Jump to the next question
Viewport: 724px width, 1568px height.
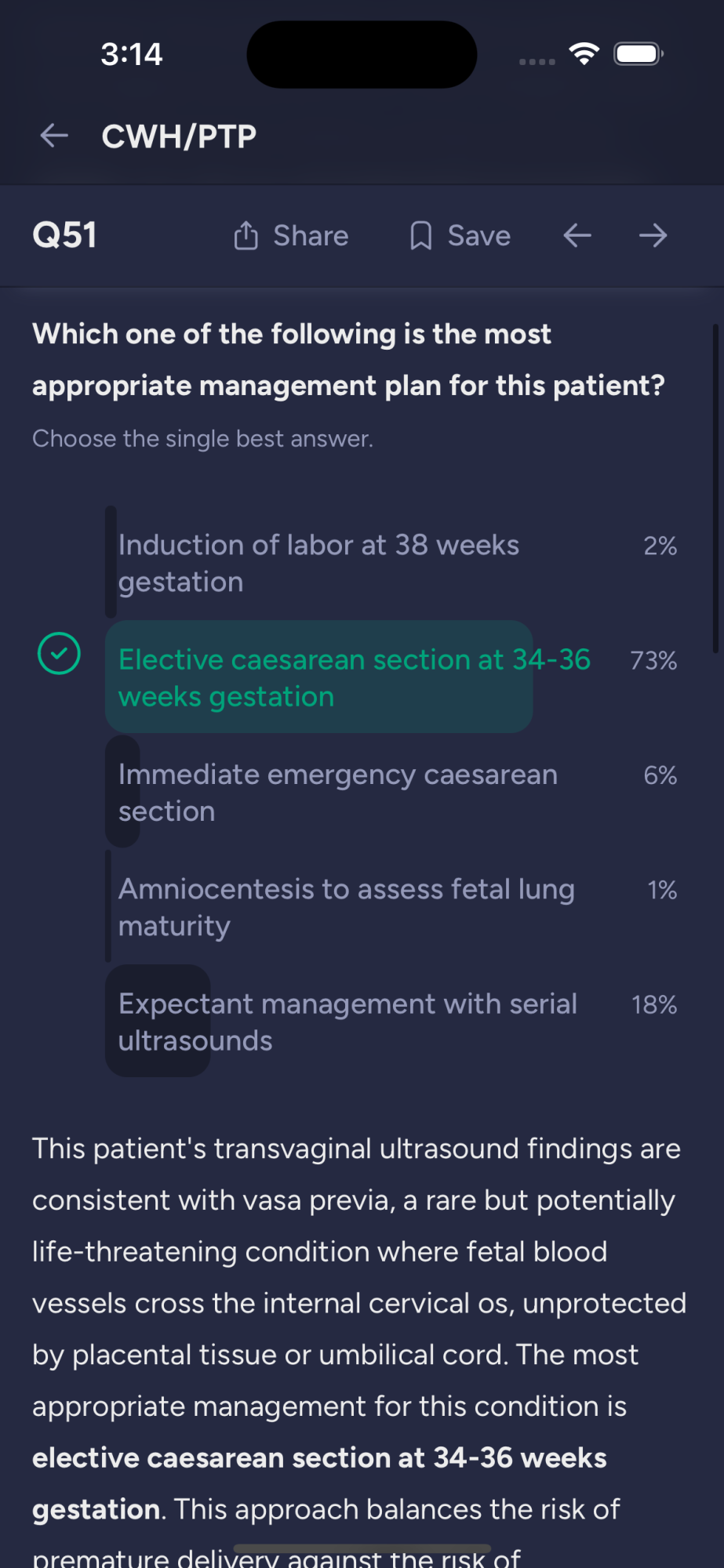pos(653,235)
